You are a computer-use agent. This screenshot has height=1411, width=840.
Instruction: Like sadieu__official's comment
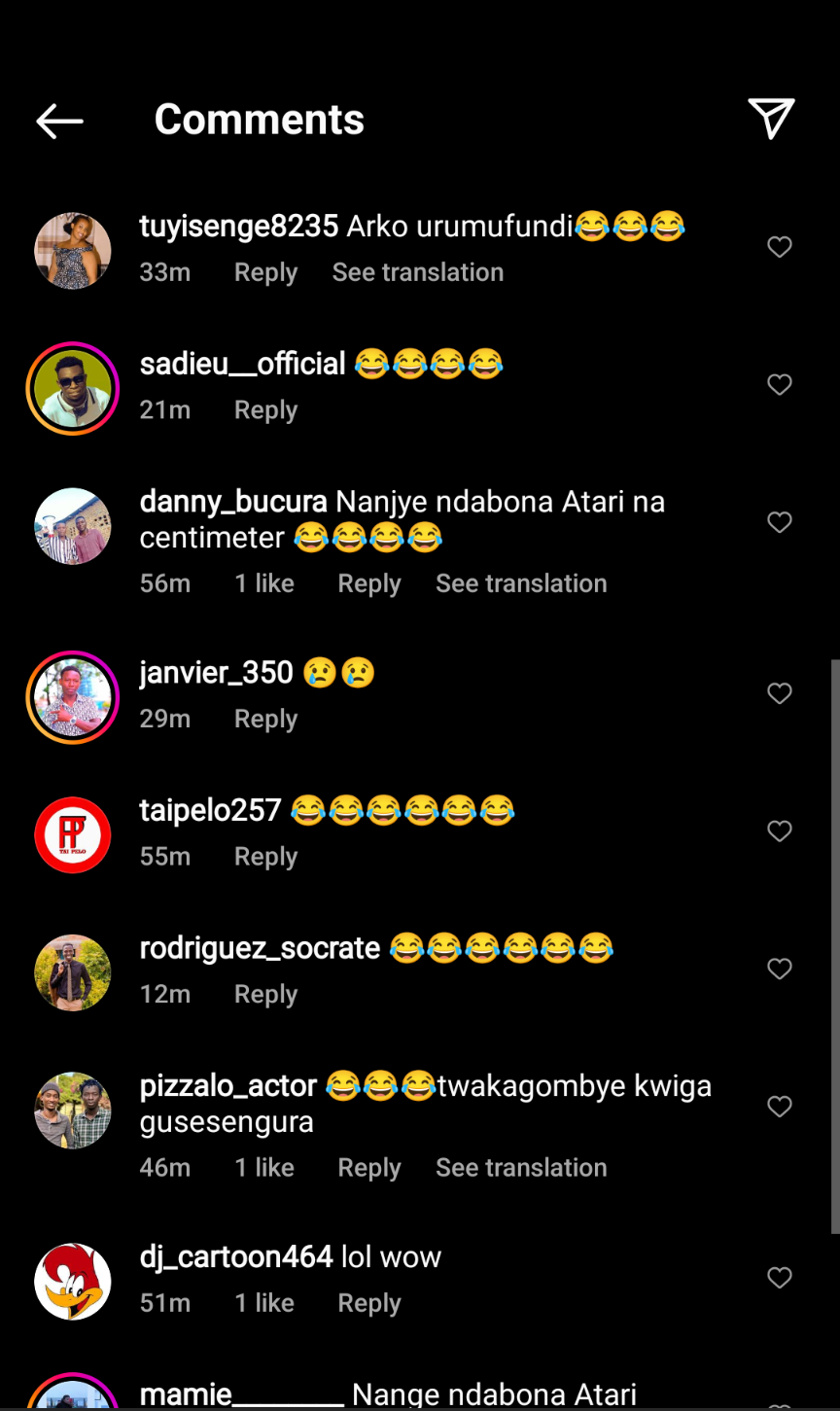(x=780, y=385)
